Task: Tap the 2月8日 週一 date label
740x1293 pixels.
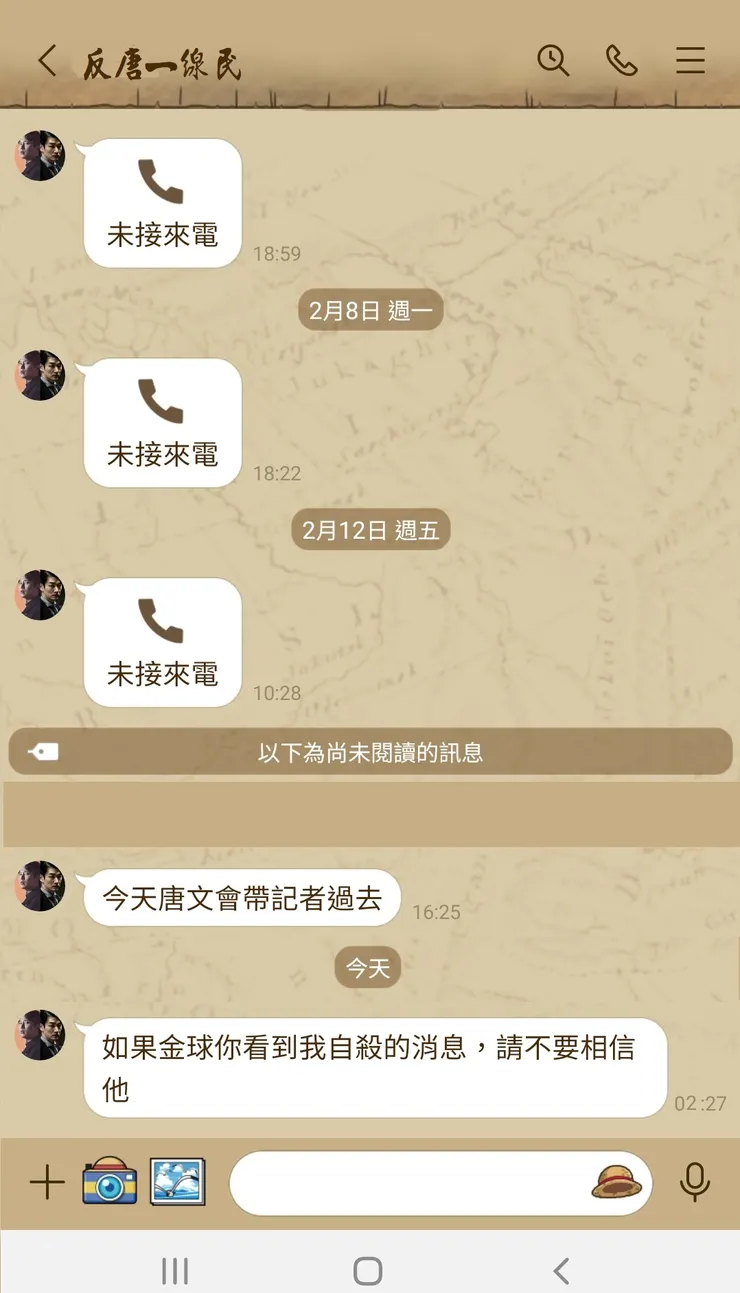Action: [370, 310]
